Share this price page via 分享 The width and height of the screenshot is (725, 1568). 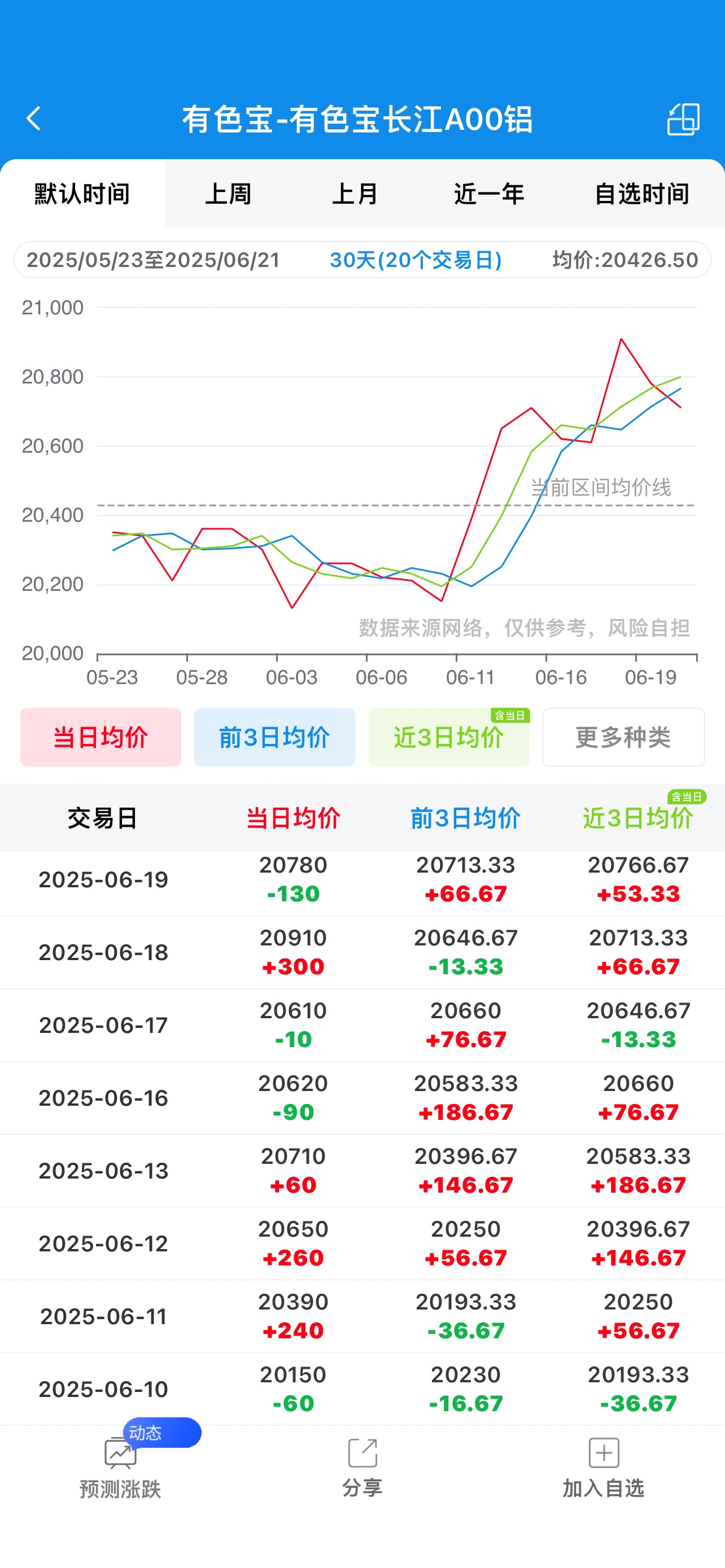[362, 1467]
